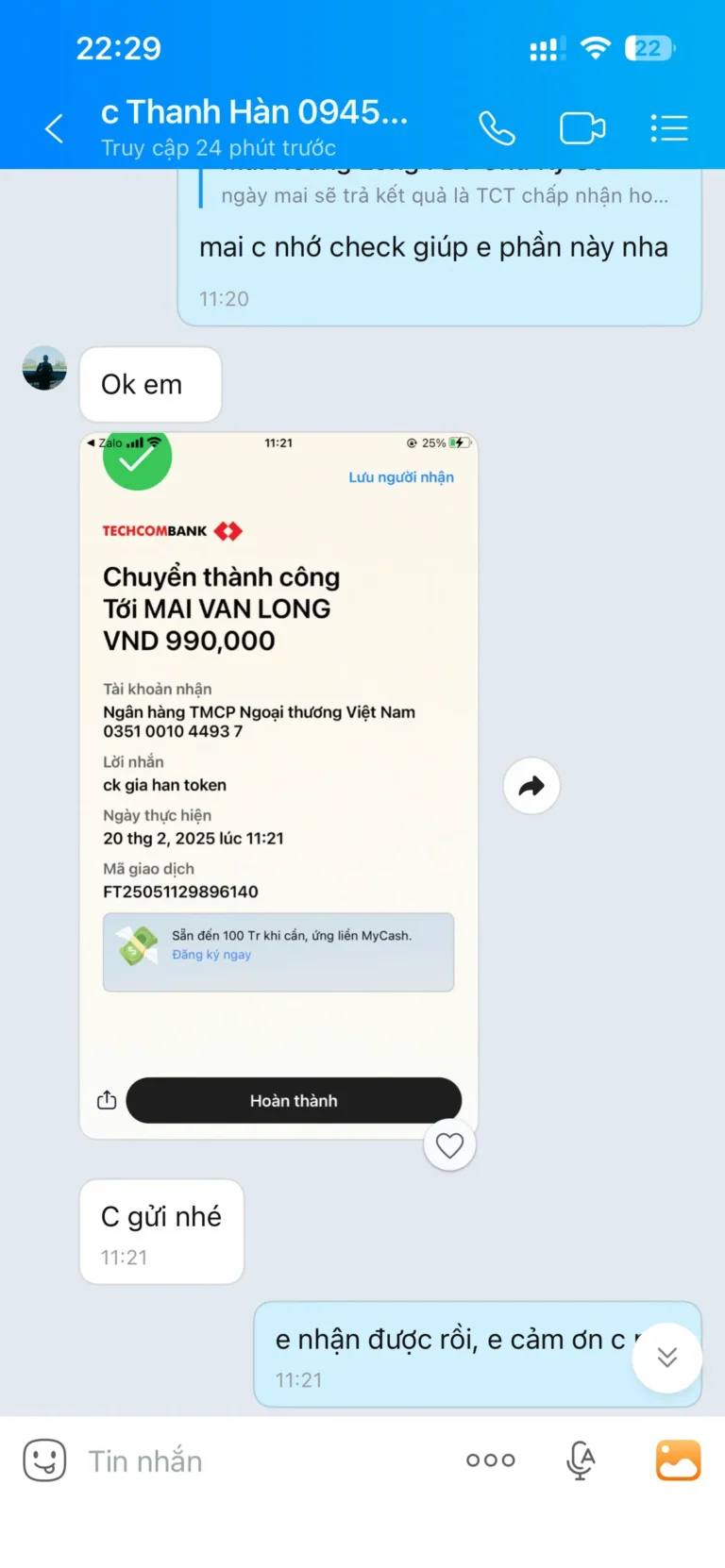
Task: Type in the Tin nhắn field
Action: [x=264, y=1460]
